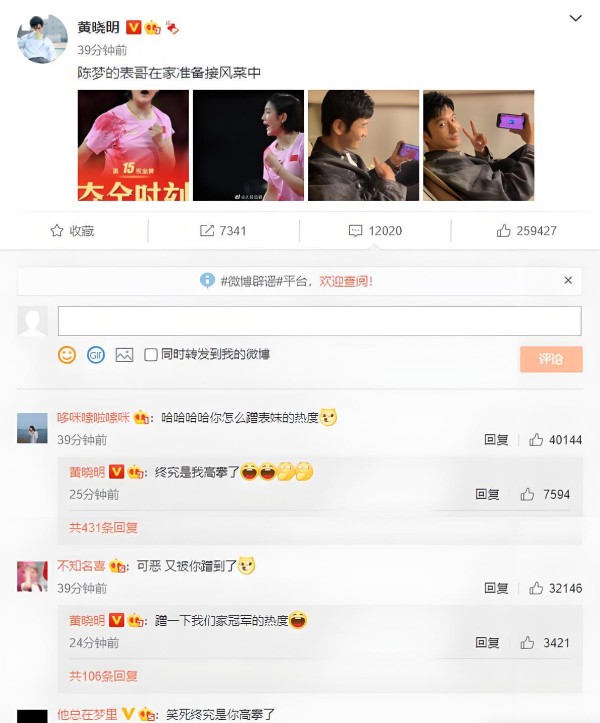Expand 共431条回复
The width and height of the screenshot is (600, 723).
(x=103, y=527)
